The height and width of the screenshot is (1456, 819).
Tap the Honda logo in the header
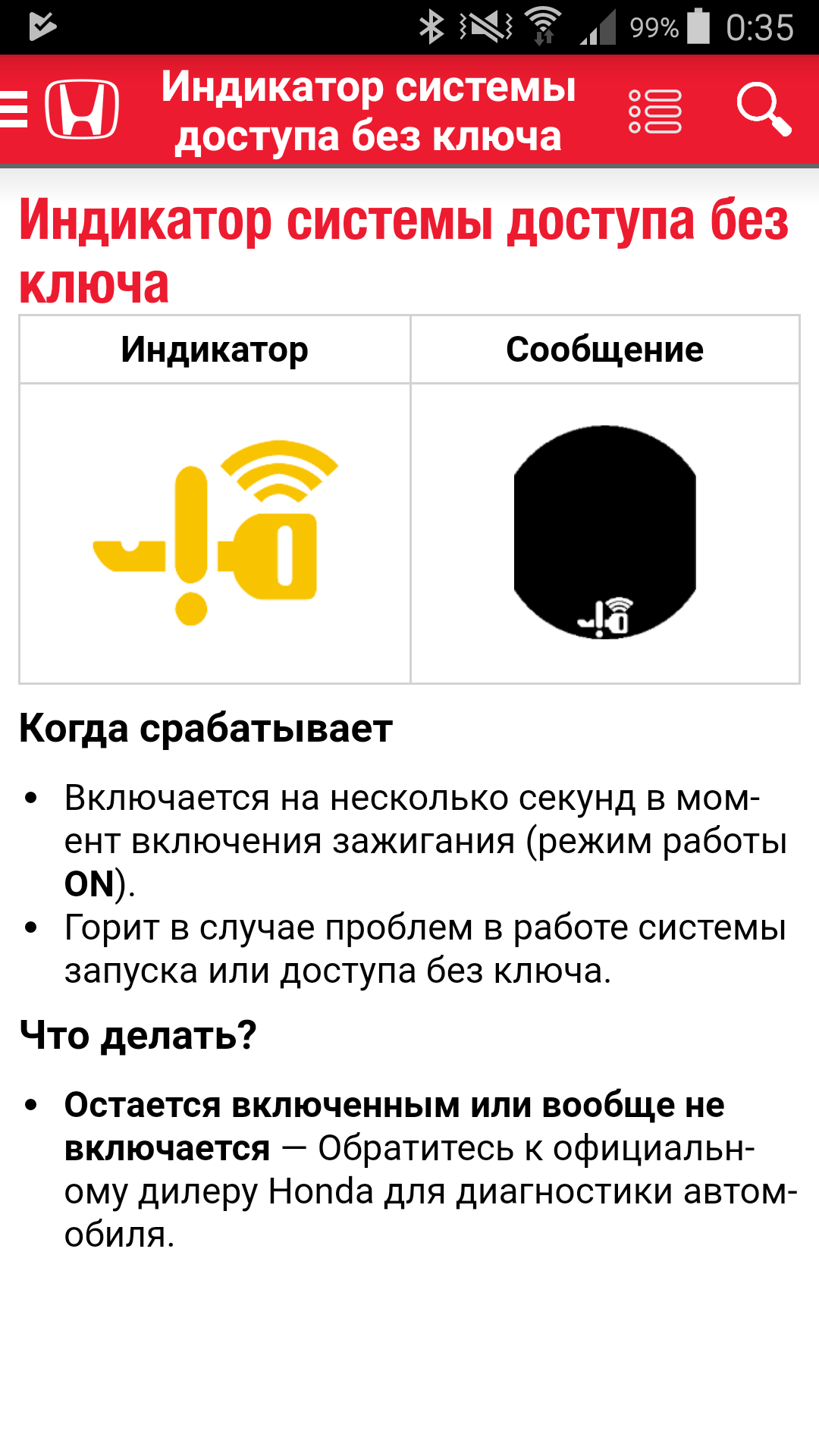click(x=82, y=110)
